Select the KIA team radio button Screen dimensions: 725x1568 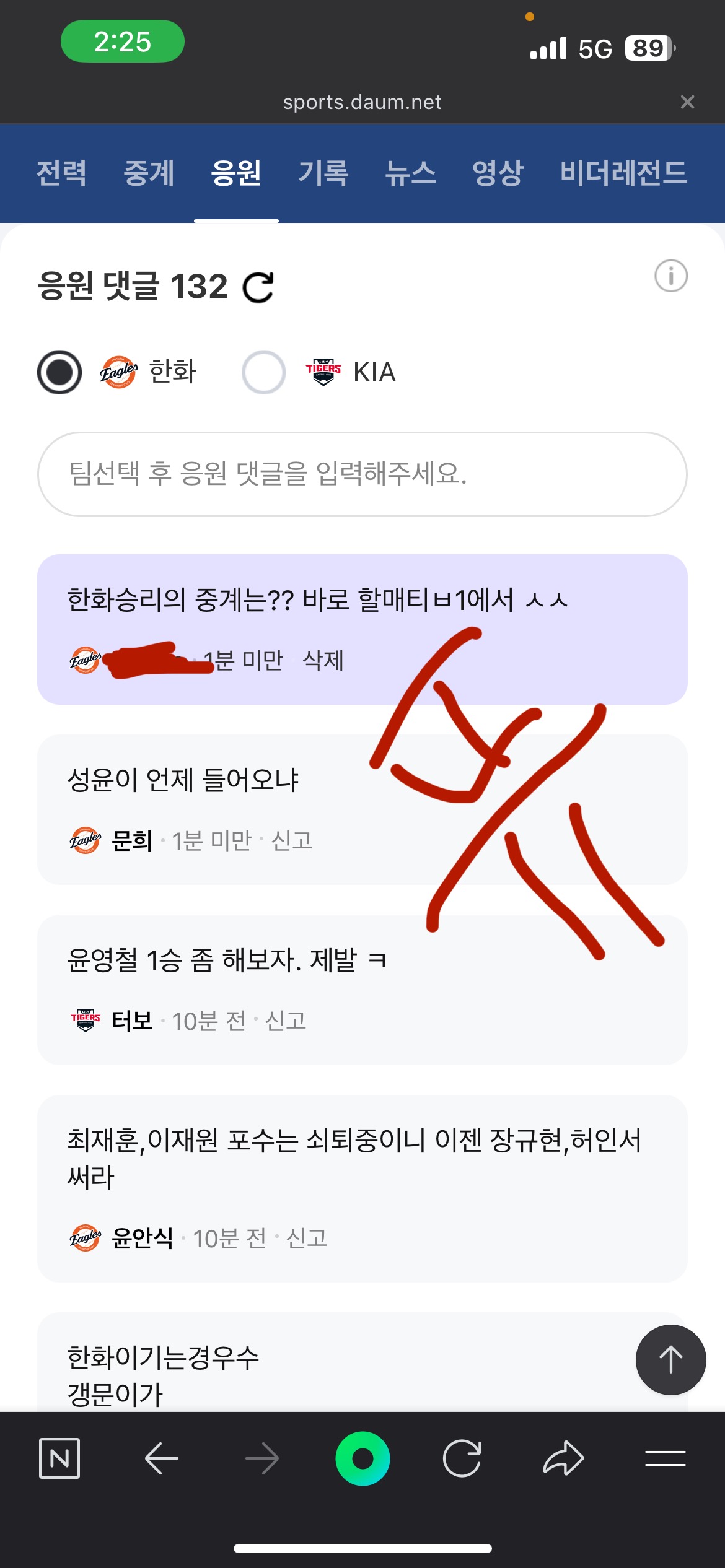pyautogui.click(x=264, y=372)
